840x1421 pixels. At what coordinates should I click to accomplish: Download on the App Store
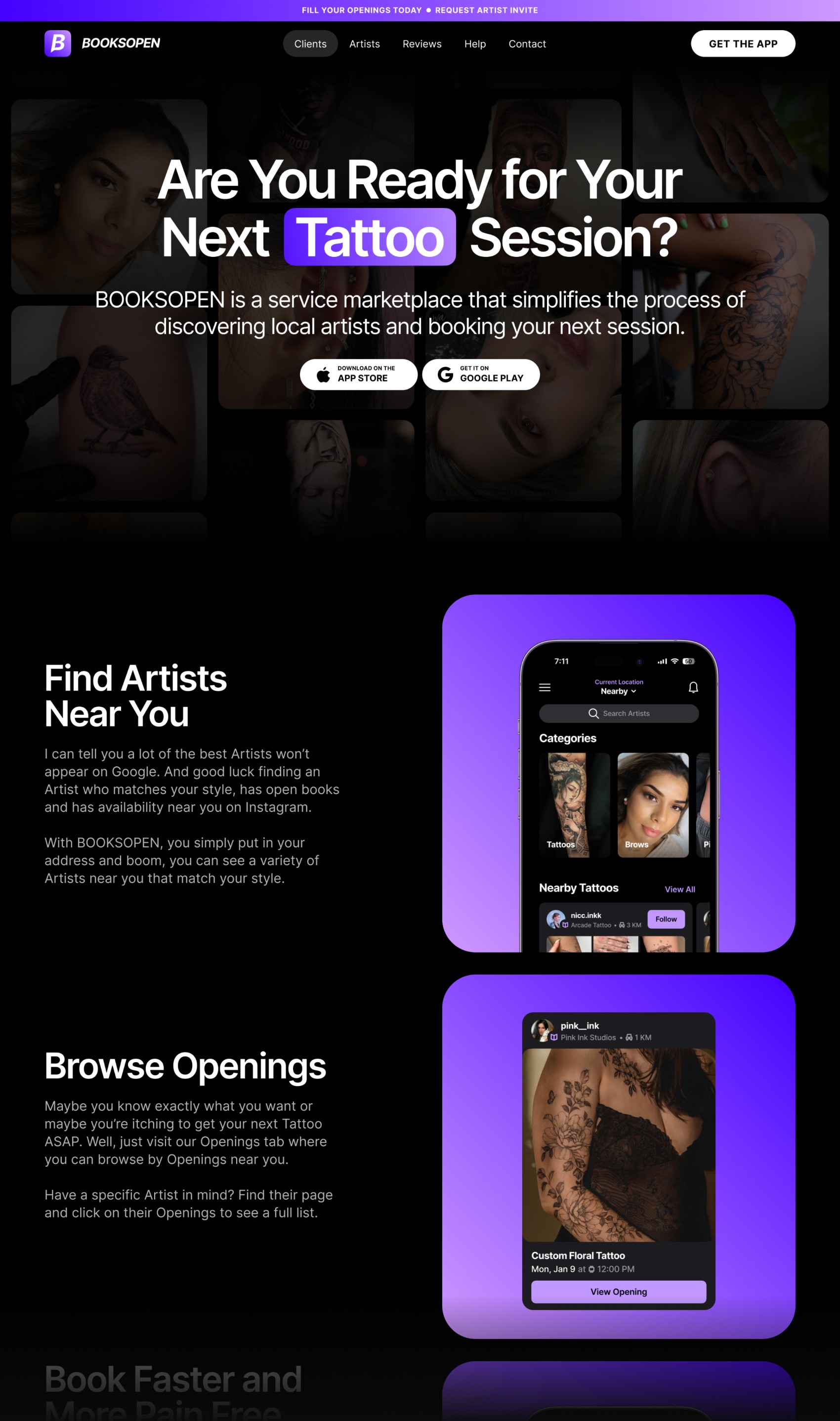(358, 374)
